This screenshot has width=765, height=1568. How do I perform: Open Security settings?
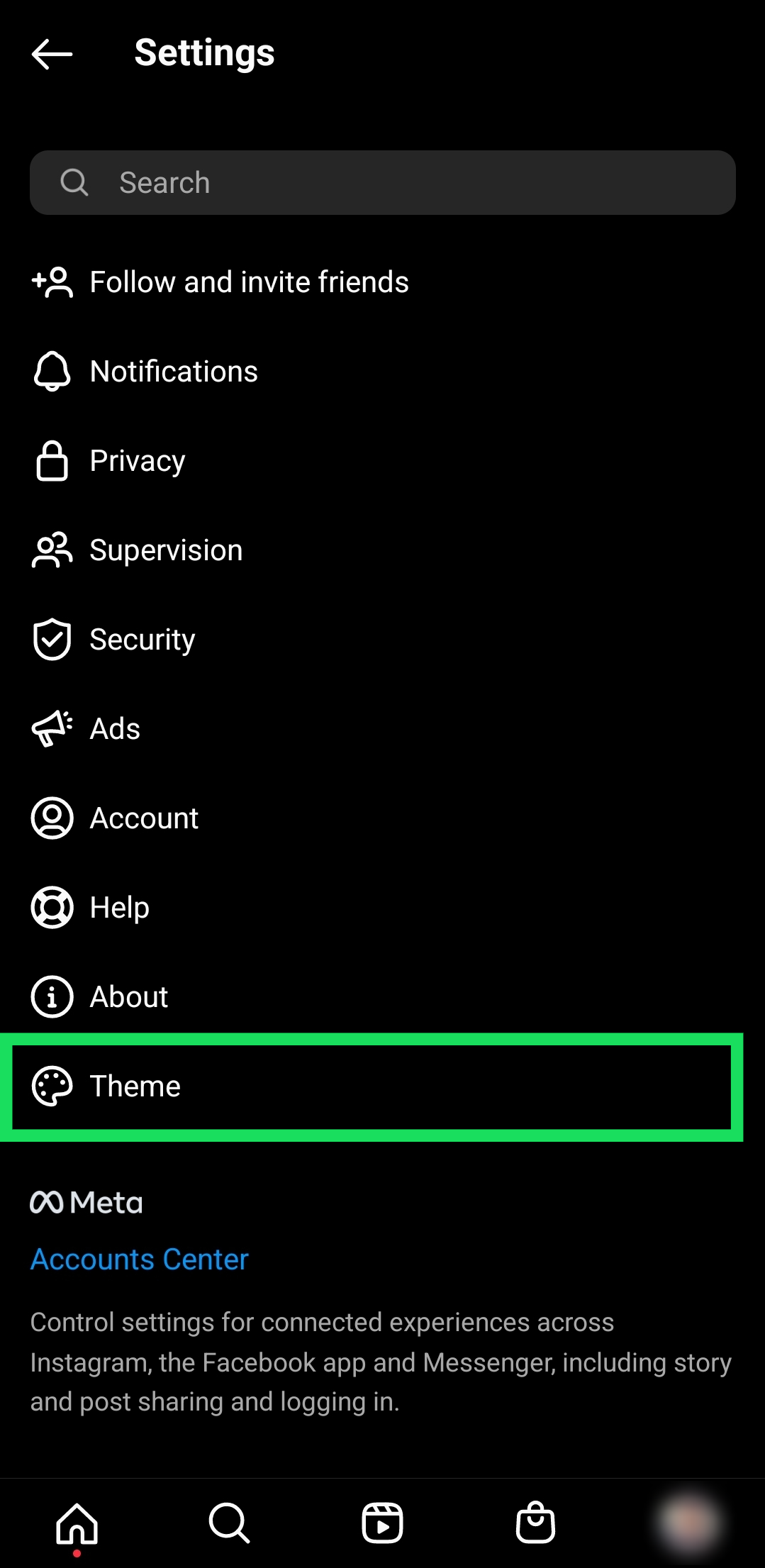(142, 640)
